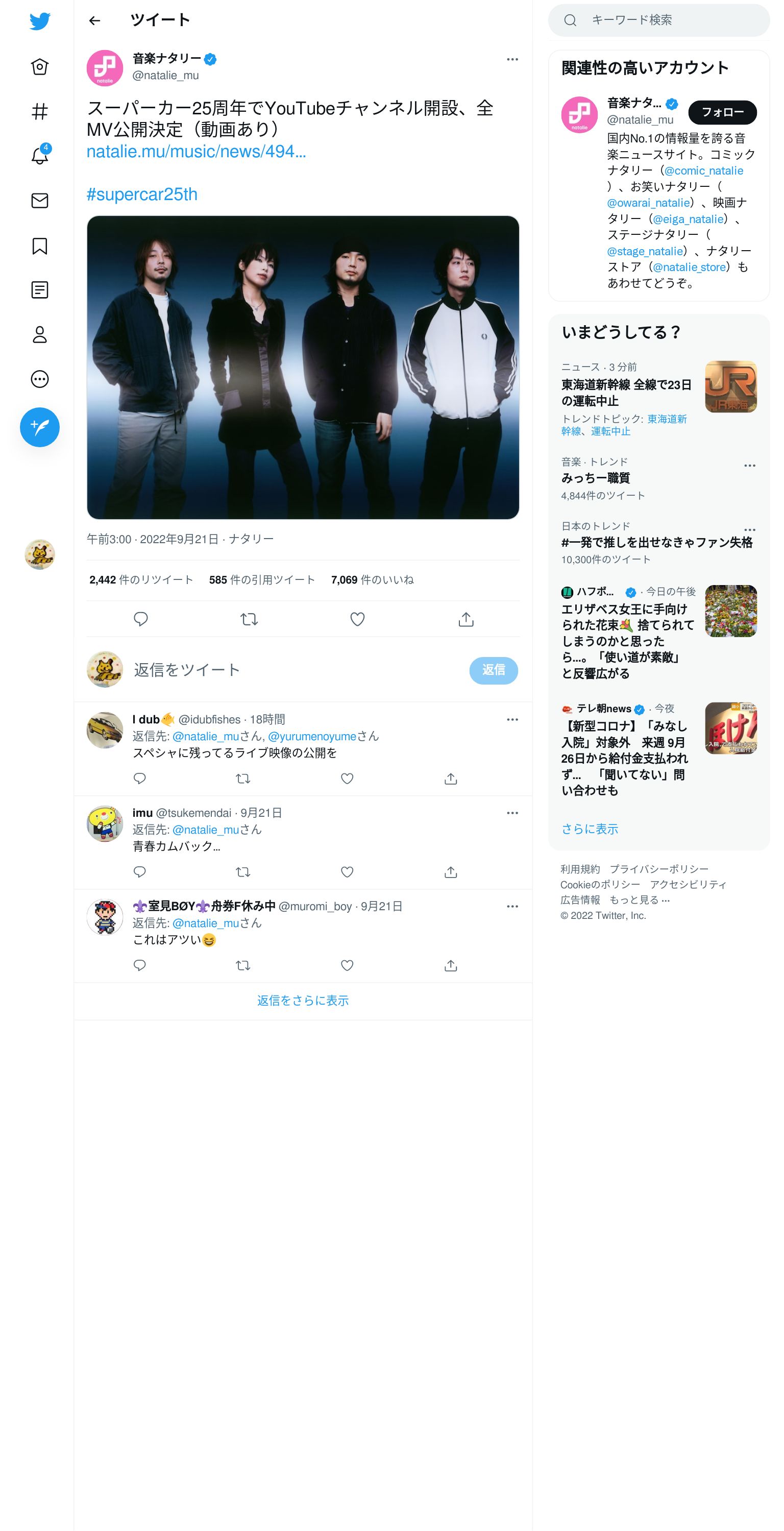Screen dimensions: 784x1531
Task: Open the more menu on imu's reply
Action: point(512,813)
